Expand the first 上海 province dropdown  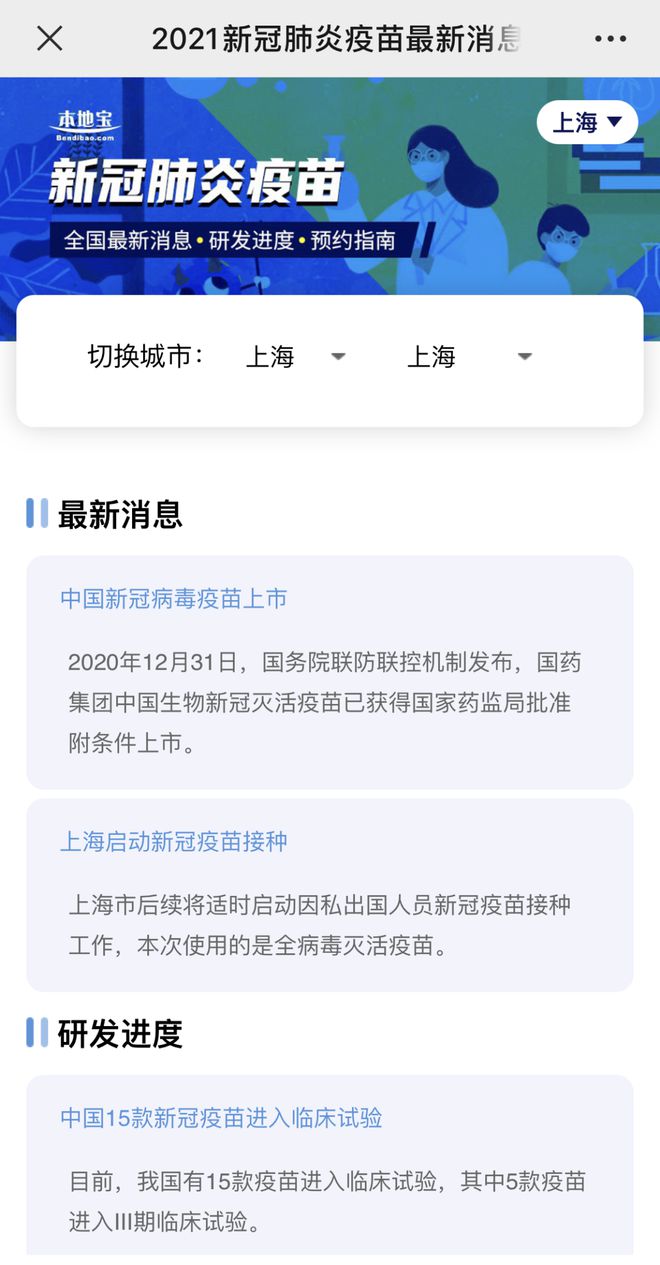click(x=295, y=357)
